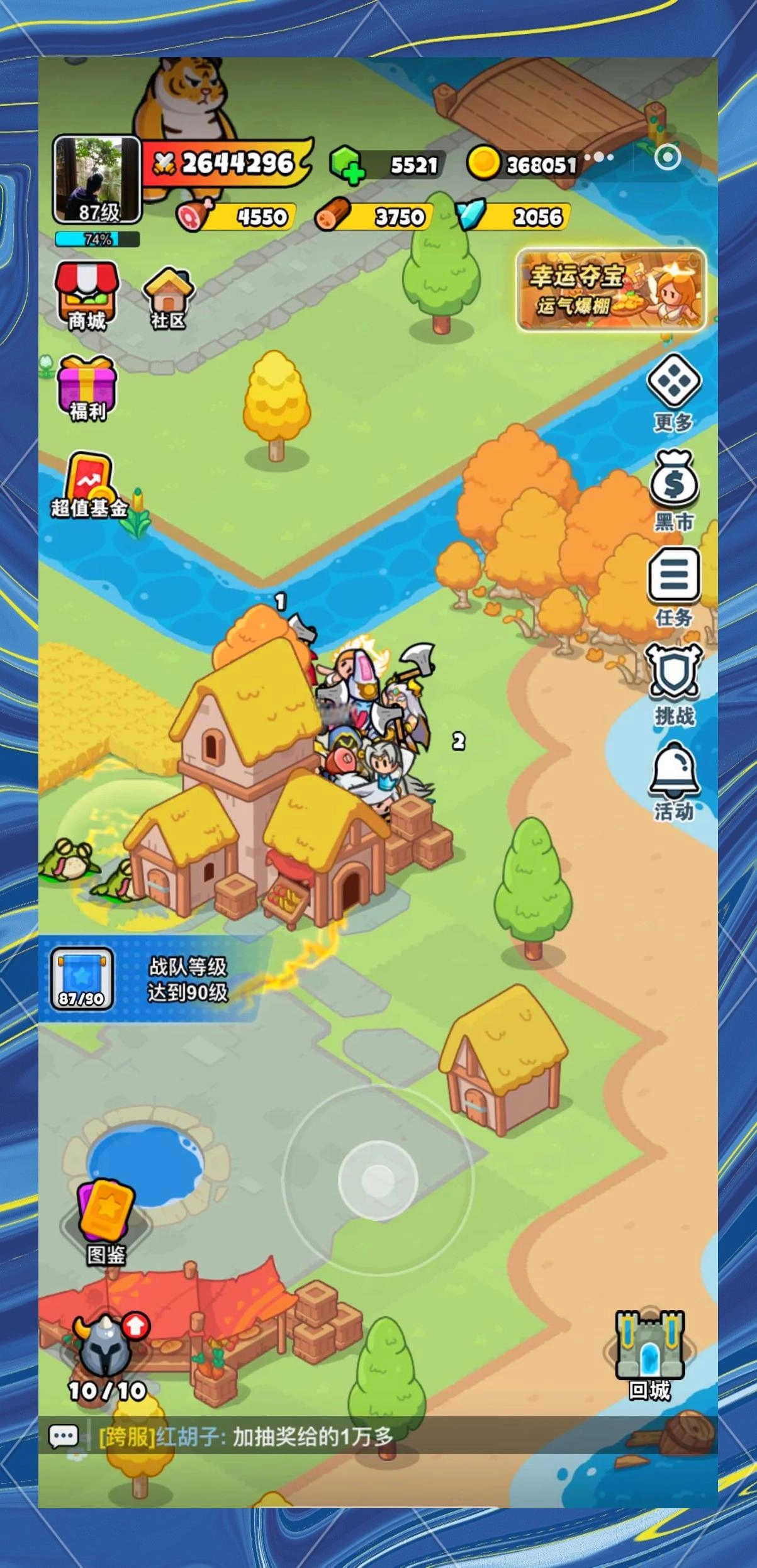Tap 回城 to return to city
Viewport: 757px width, 1568px height.
(650, 1350)
